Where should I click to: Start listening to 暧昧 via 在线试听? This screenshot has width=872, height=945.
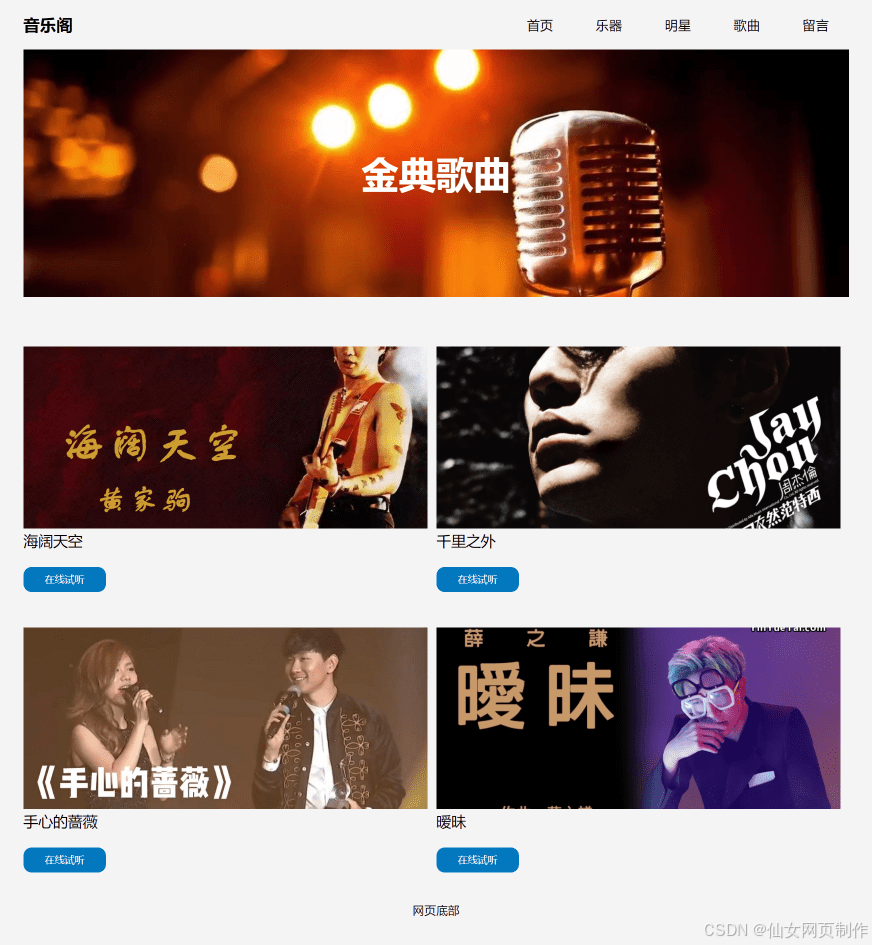click(x=477, y=860)
